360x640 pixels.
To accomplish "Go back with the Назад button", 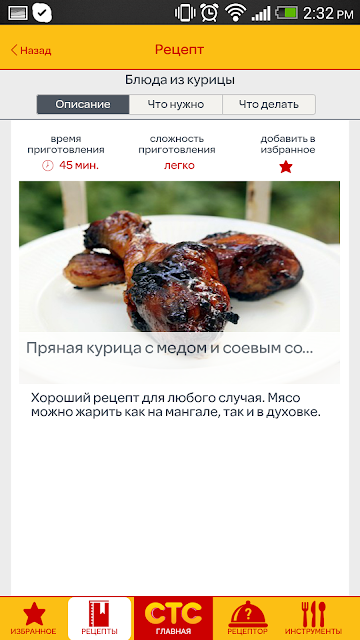I will [x=31, y=50].
